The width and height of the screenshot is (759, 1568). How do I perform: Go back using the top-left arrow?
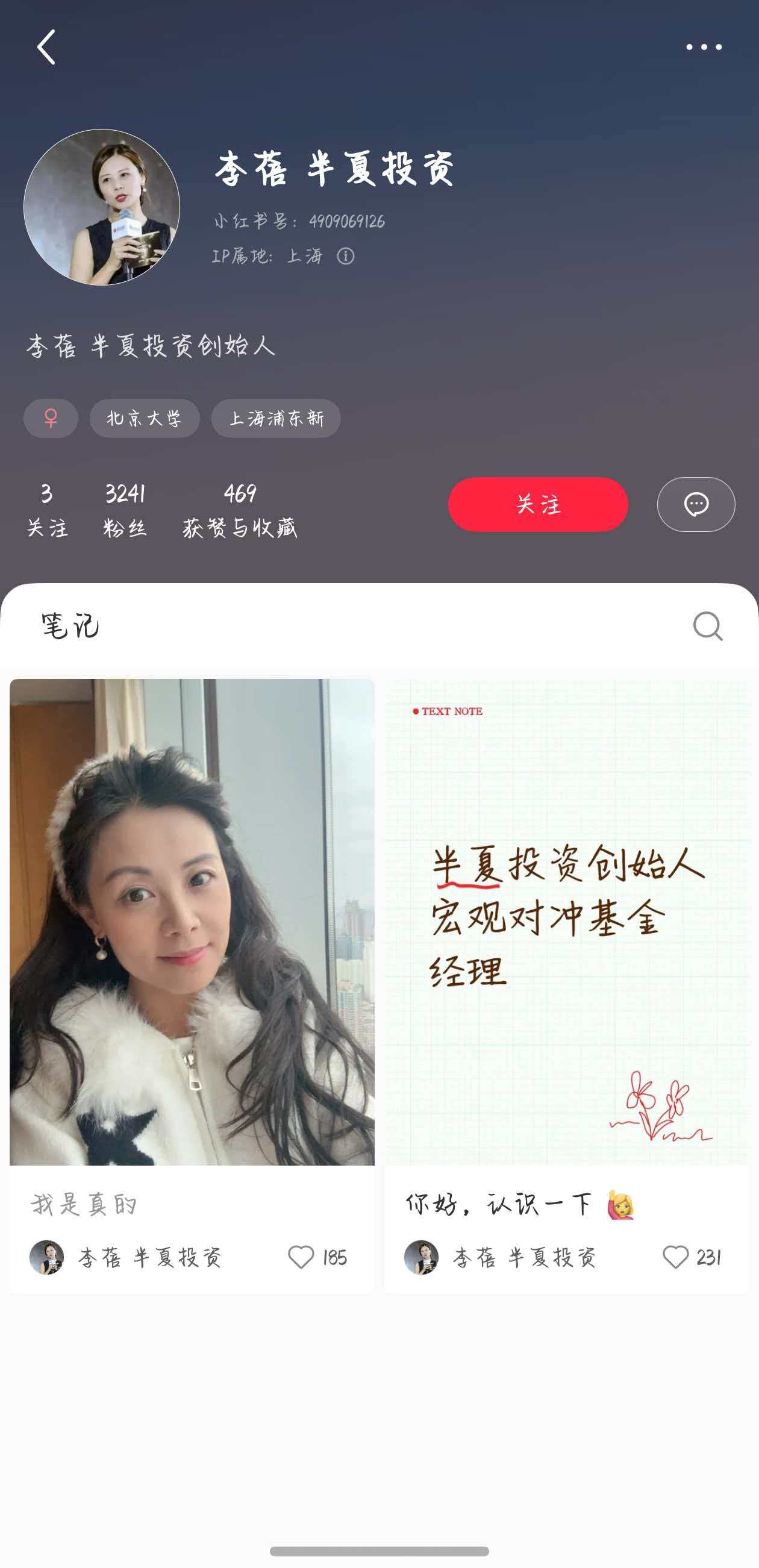(46, 47)
